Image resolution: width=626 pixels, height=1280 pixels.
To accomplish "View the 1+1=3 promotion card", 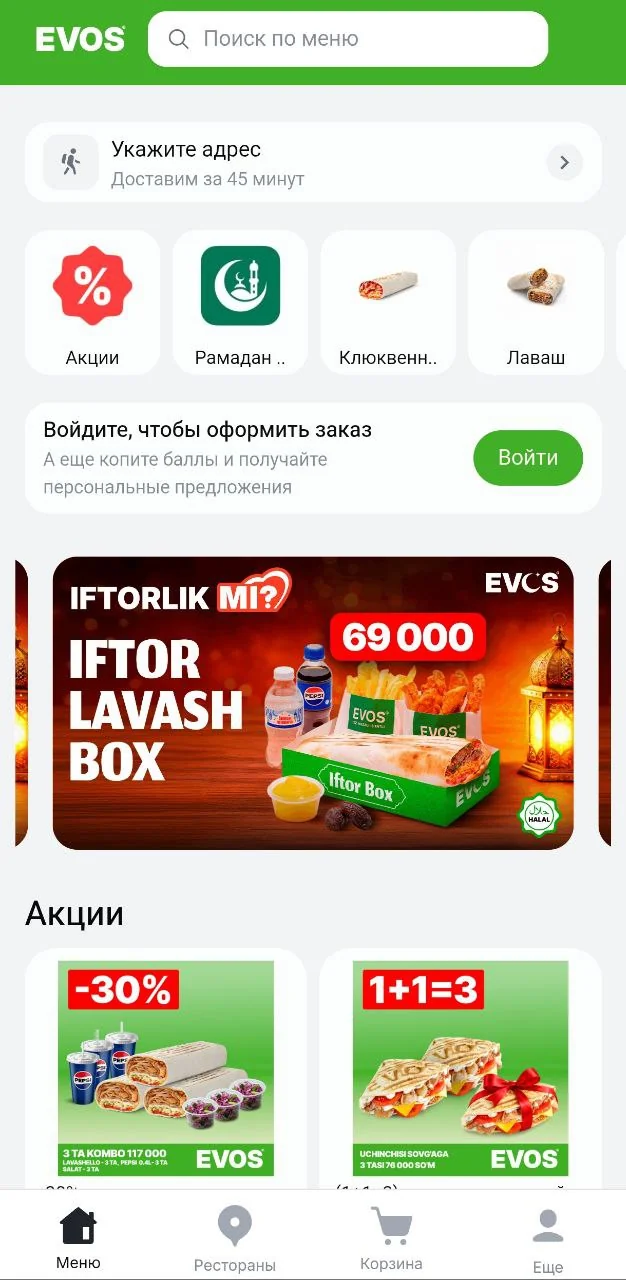I will tap(461, 1068).
